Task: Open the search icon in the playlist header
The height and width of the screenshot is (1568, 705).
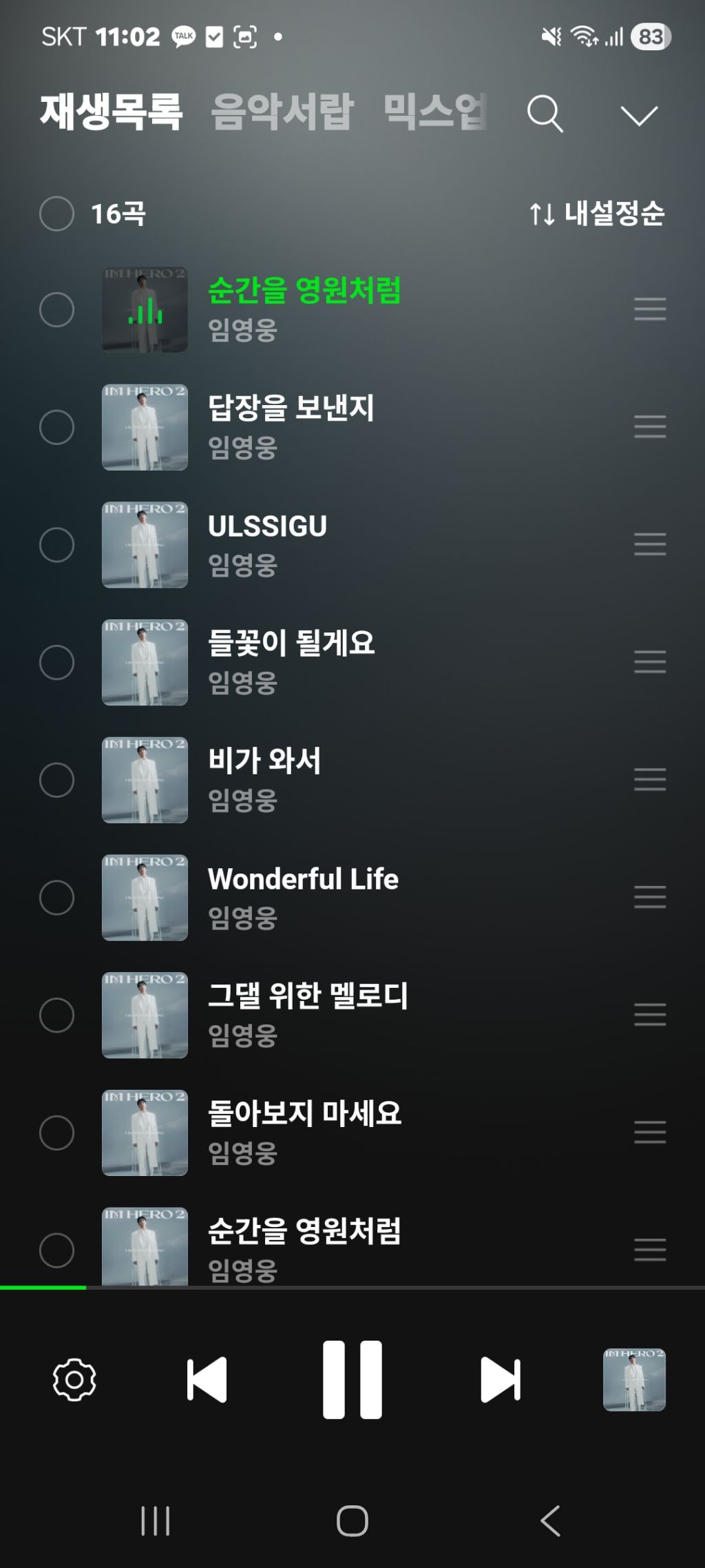Action: click(x=545, y=114)
